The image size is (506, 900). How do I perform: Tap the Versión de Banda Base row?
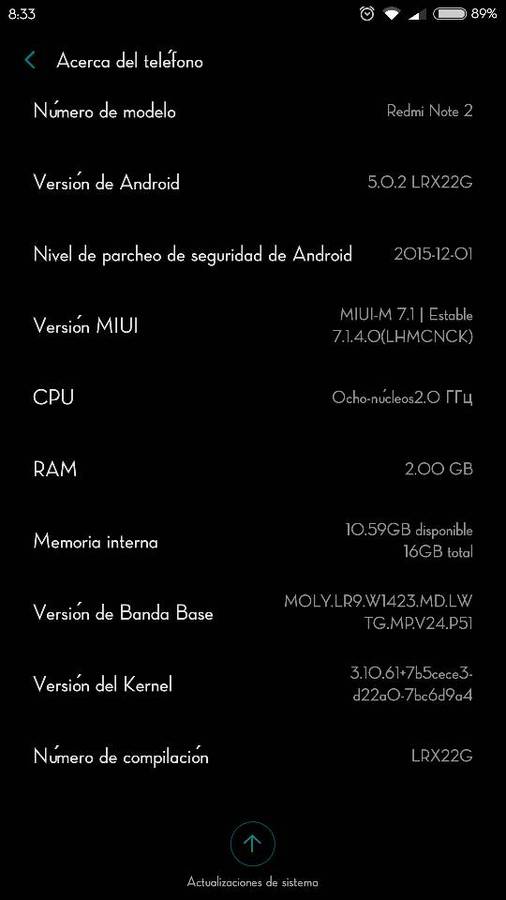[x=253, y=612]
